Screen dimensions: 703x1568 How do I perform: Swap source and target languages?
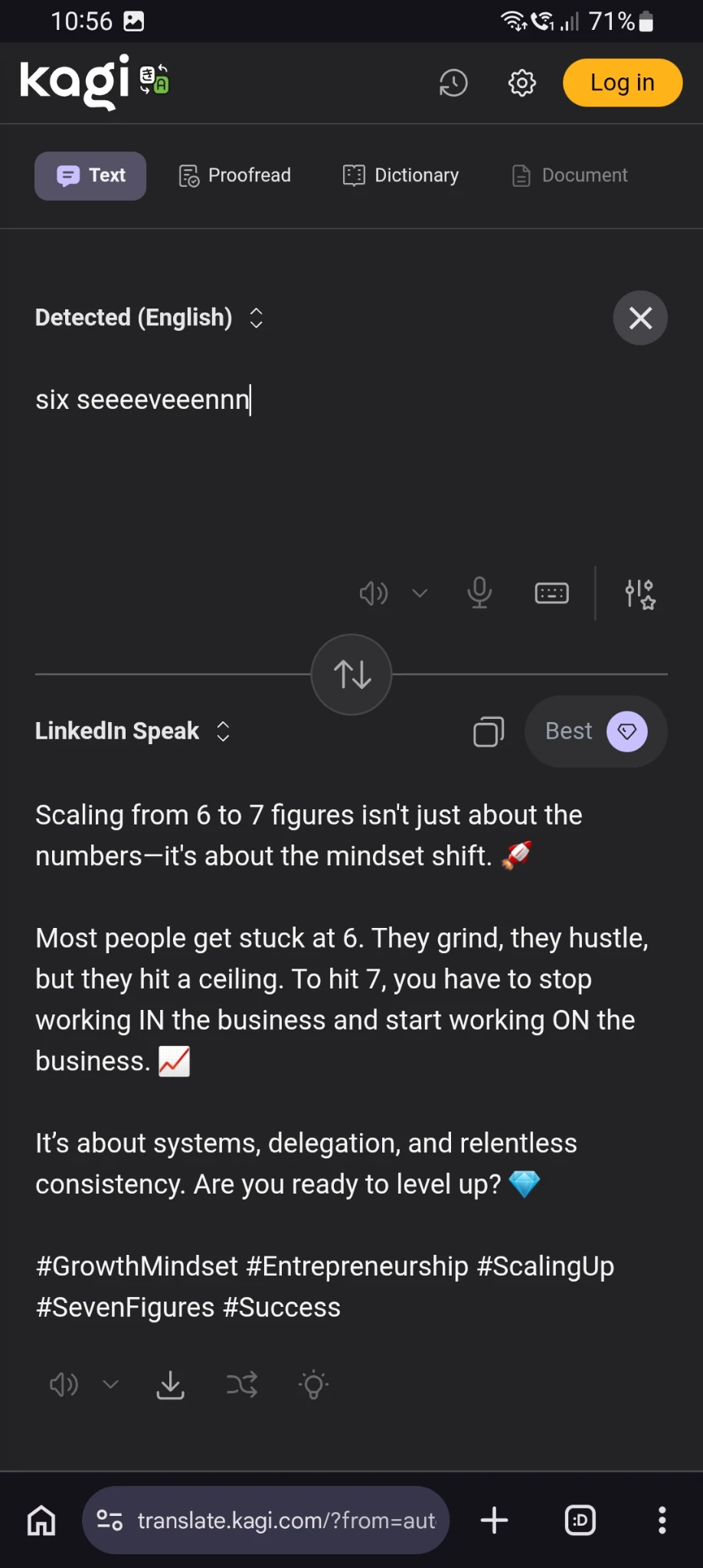(x=351, y=675)
